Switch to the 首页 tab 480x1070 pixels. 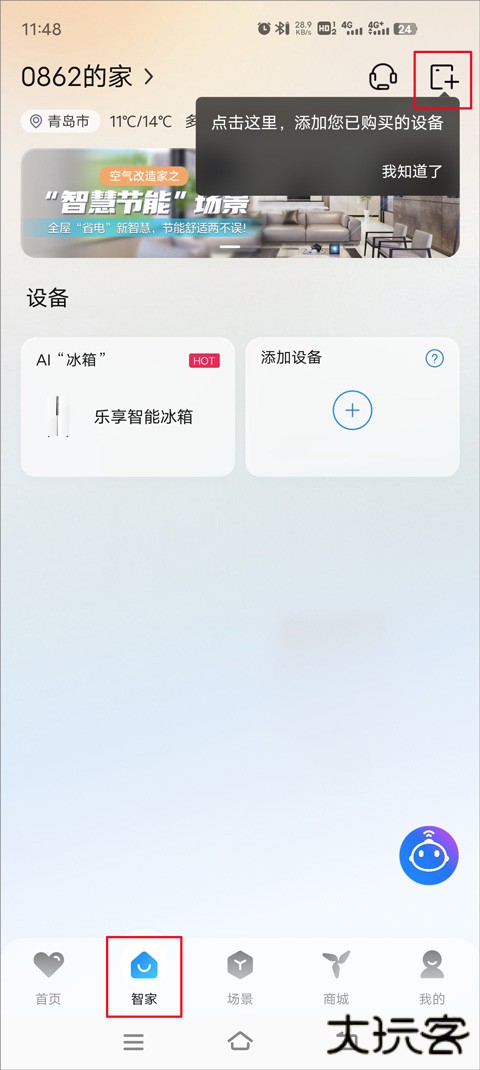48,977
